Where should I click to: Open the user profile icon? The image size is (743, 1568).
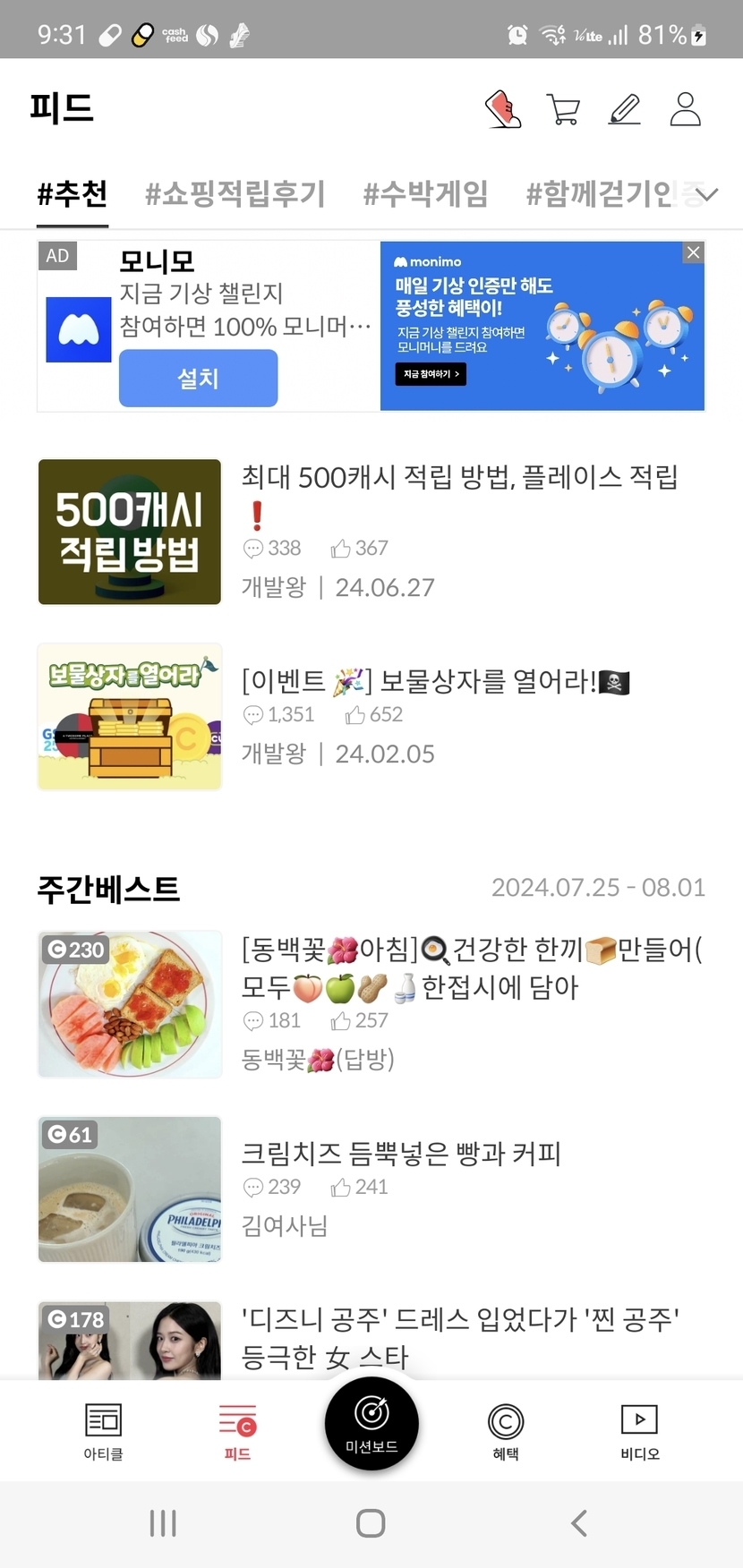pos(686,109)
